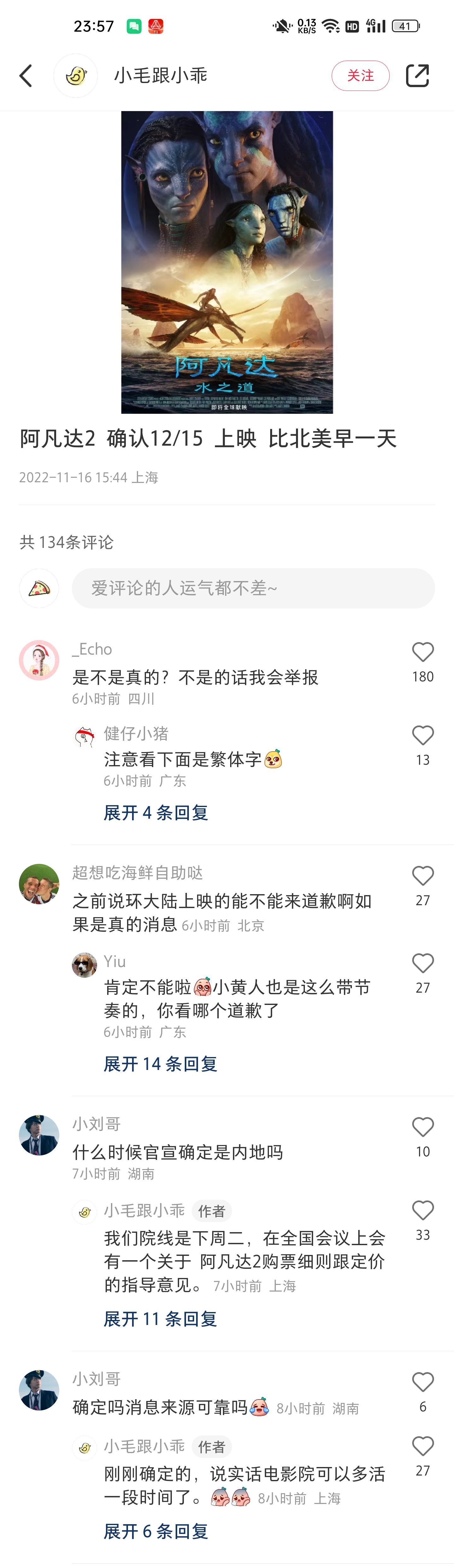
Task: Follow 小毛跟小乖 with the 关注 button
Action: [360, 75]
